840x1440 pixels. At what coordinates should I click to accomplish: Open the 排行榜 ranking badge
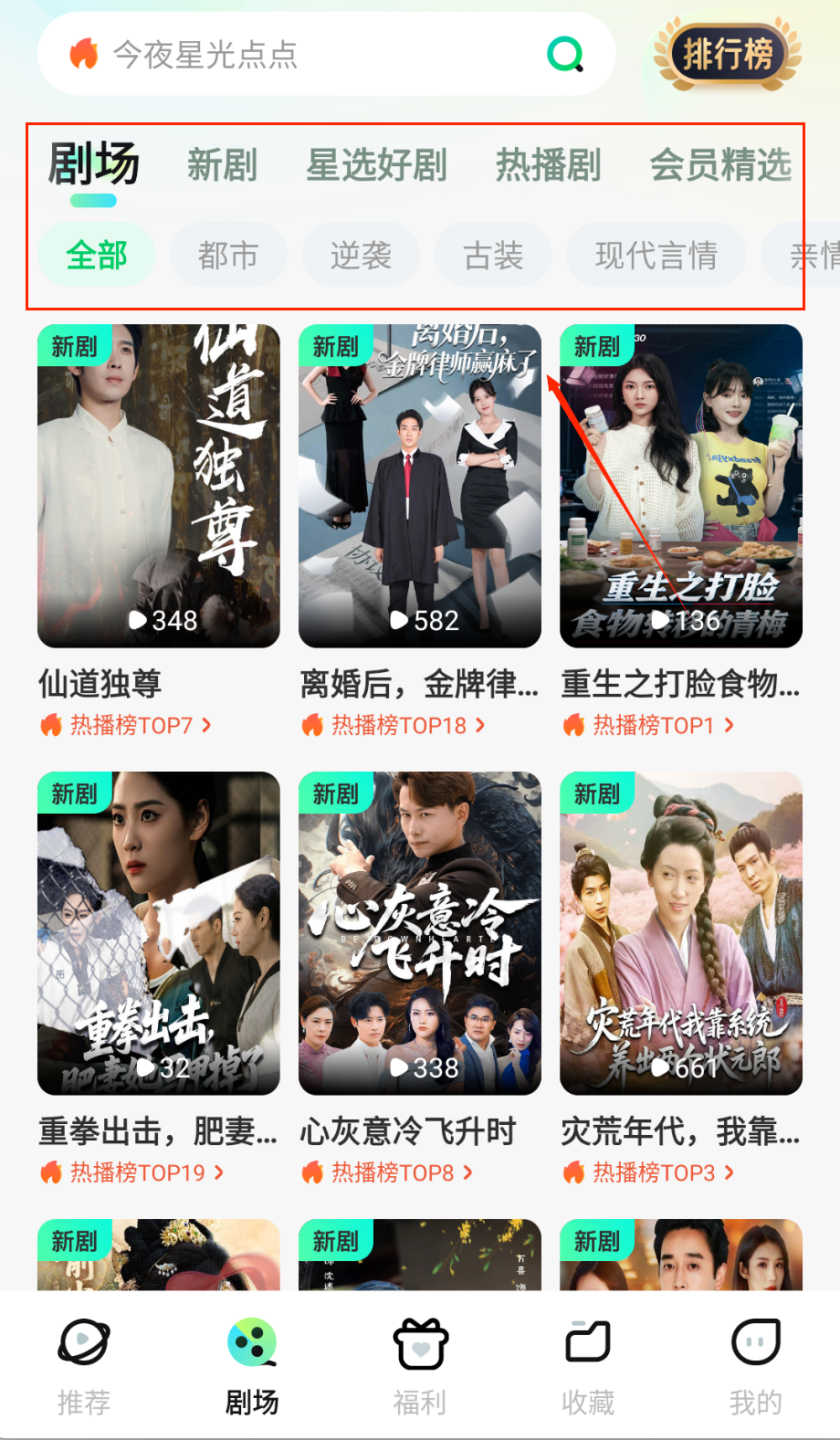coord(728,55)
